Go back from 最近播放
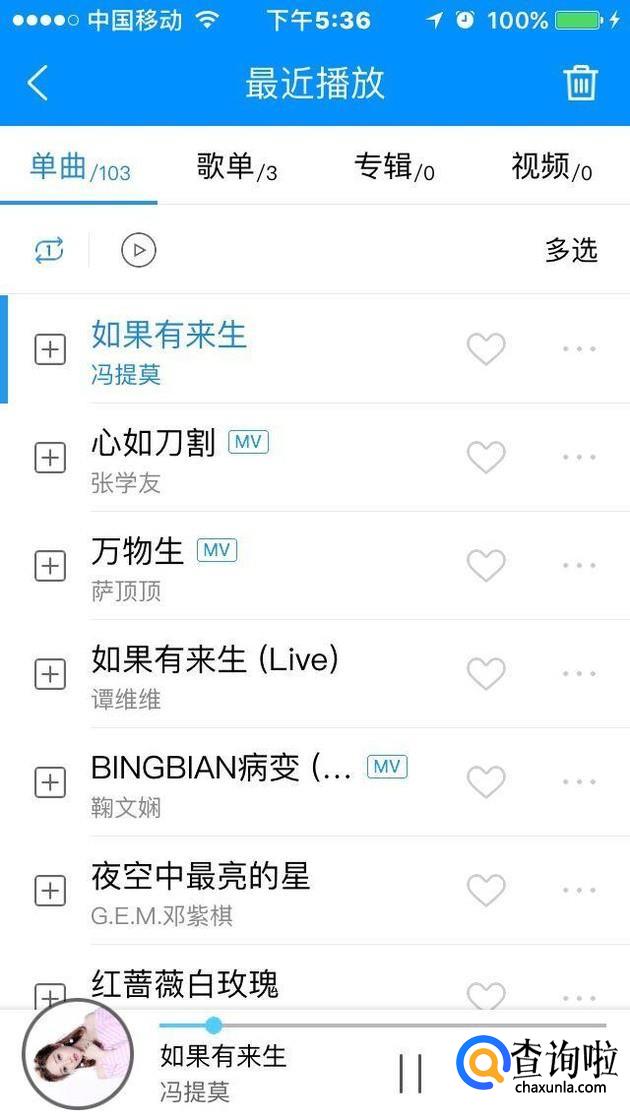This screenshot has width=630, height=1118. tap(38, 83)
